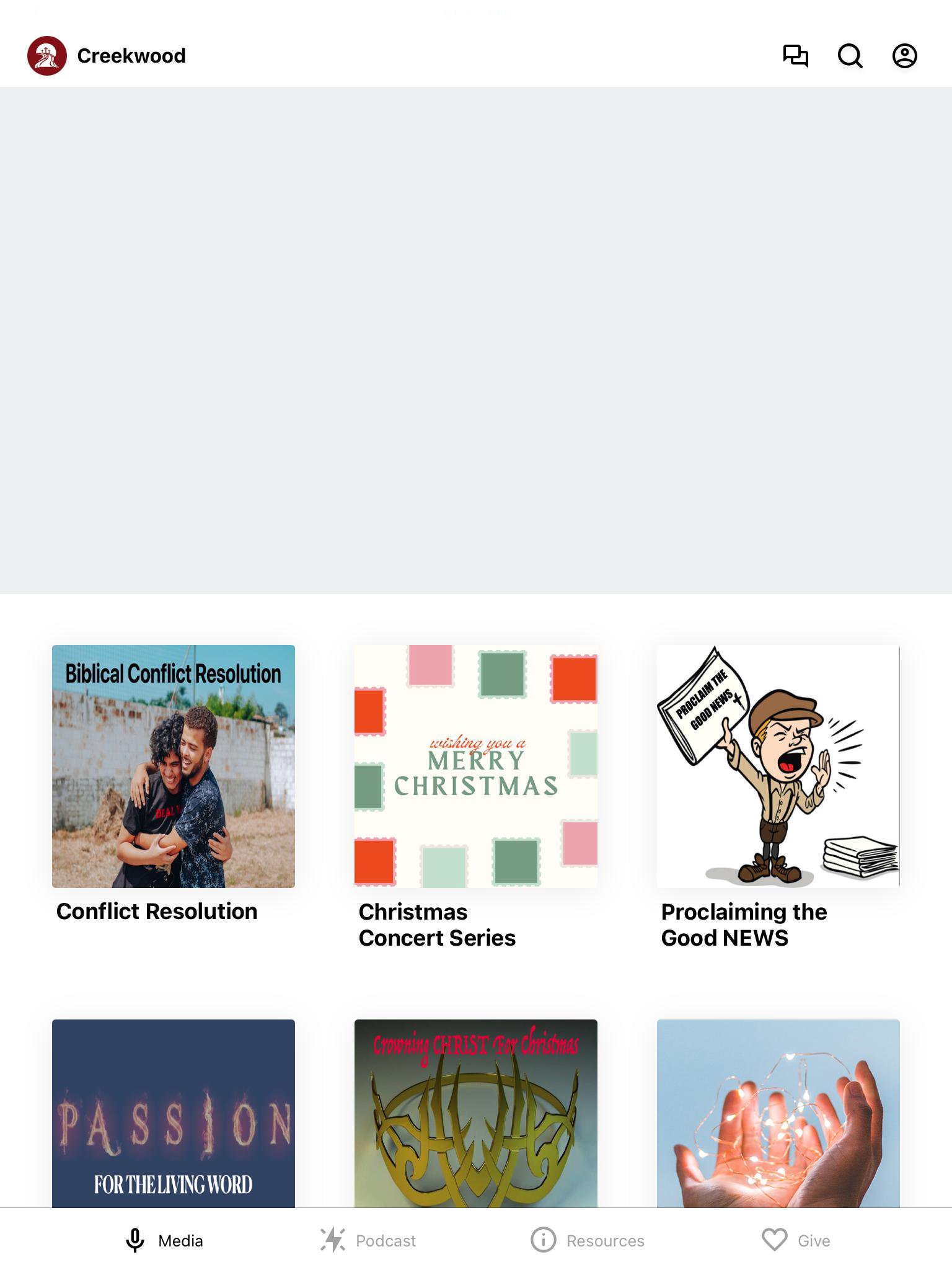Open the Conflict Resolution series

[x=173, y=766]
